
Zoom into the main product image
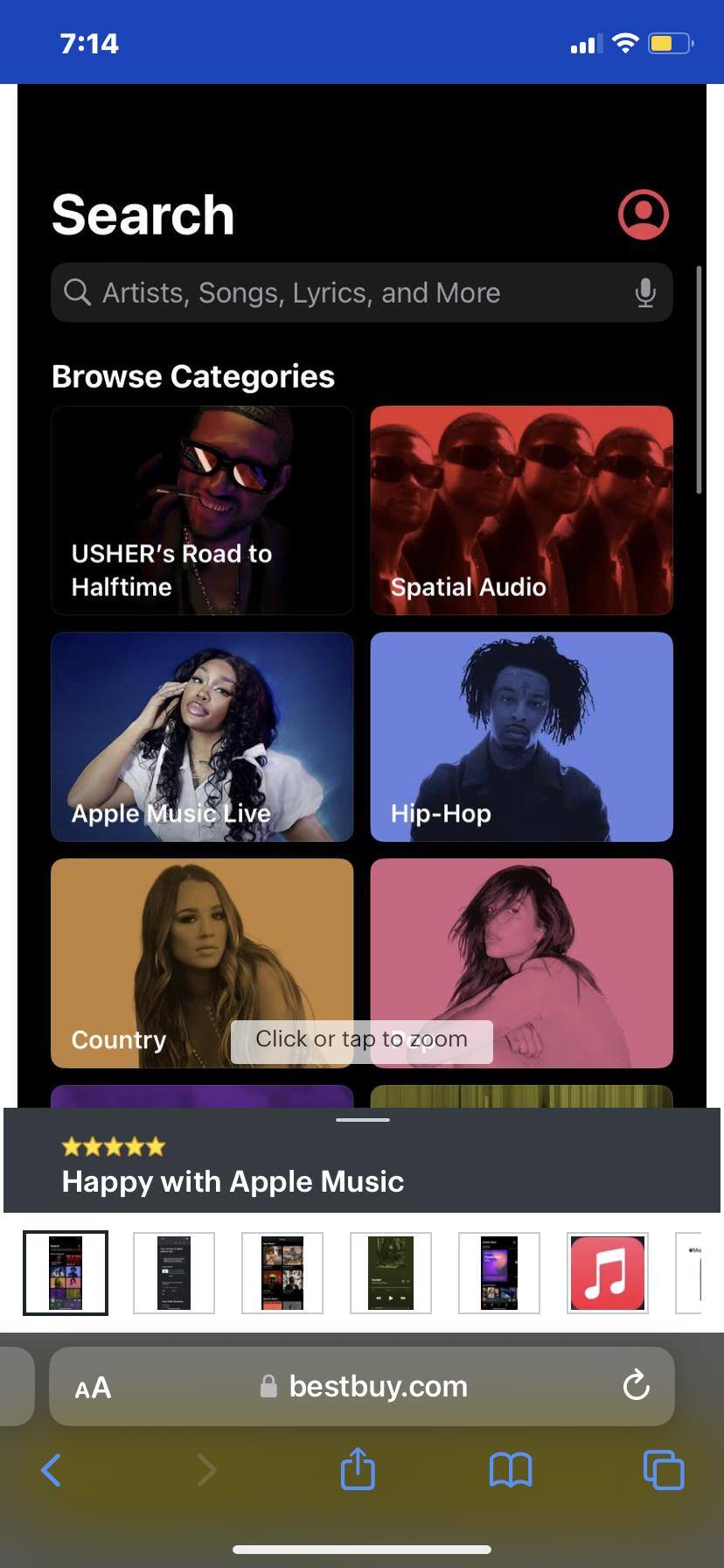click(x=362, y=595)
